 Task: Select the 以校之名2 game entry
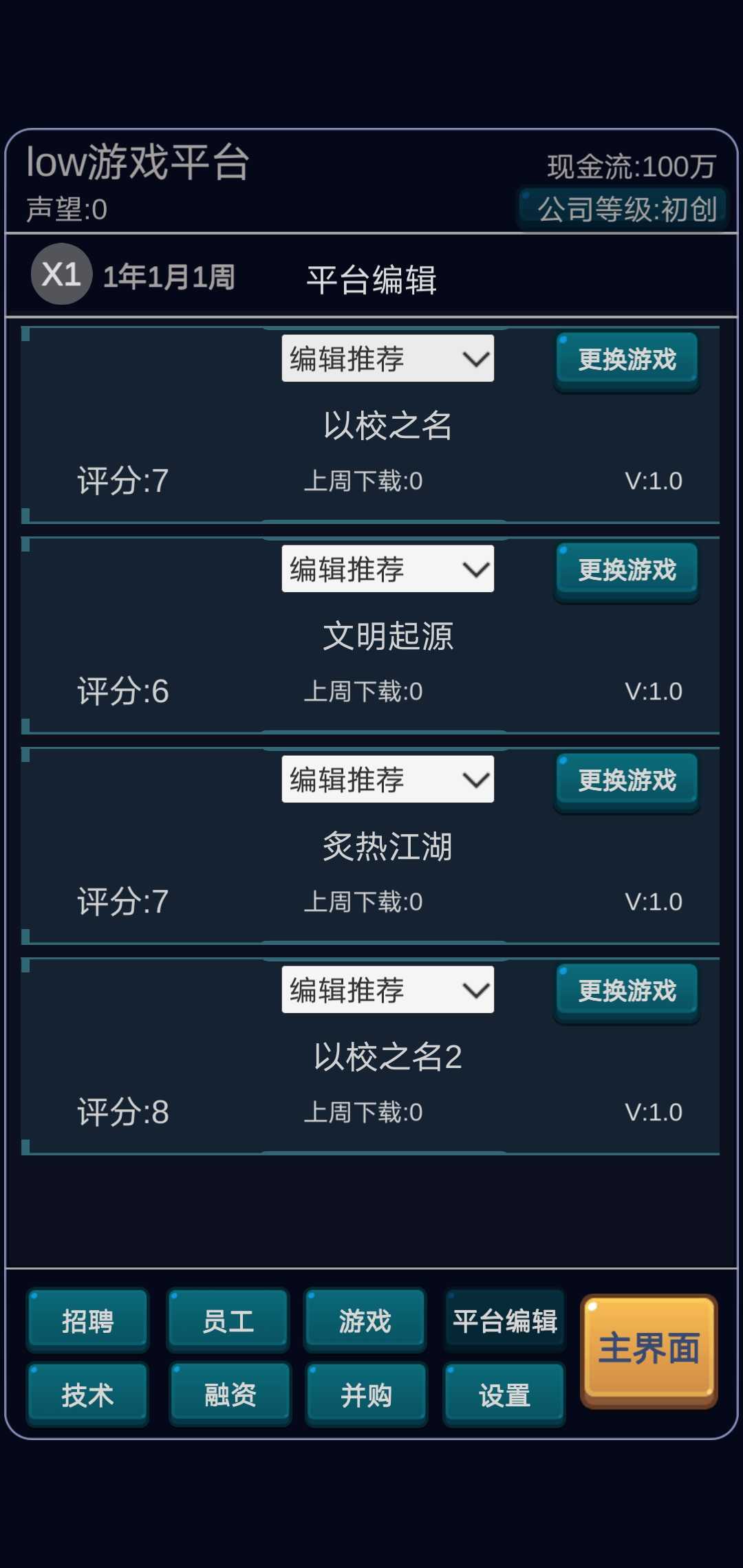pos(371,1057)
